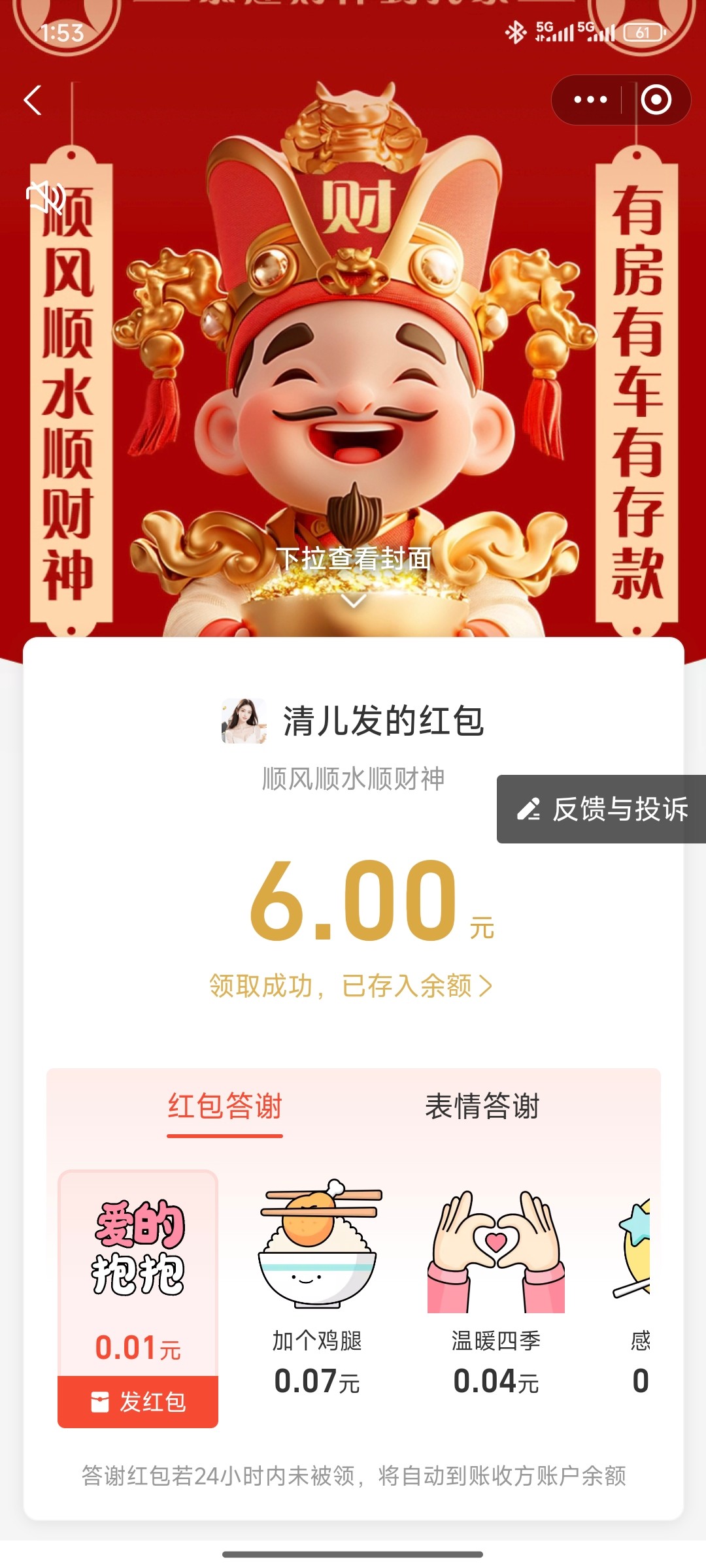Switch to the 表情答谢 tab

[x=482, y=1107]
